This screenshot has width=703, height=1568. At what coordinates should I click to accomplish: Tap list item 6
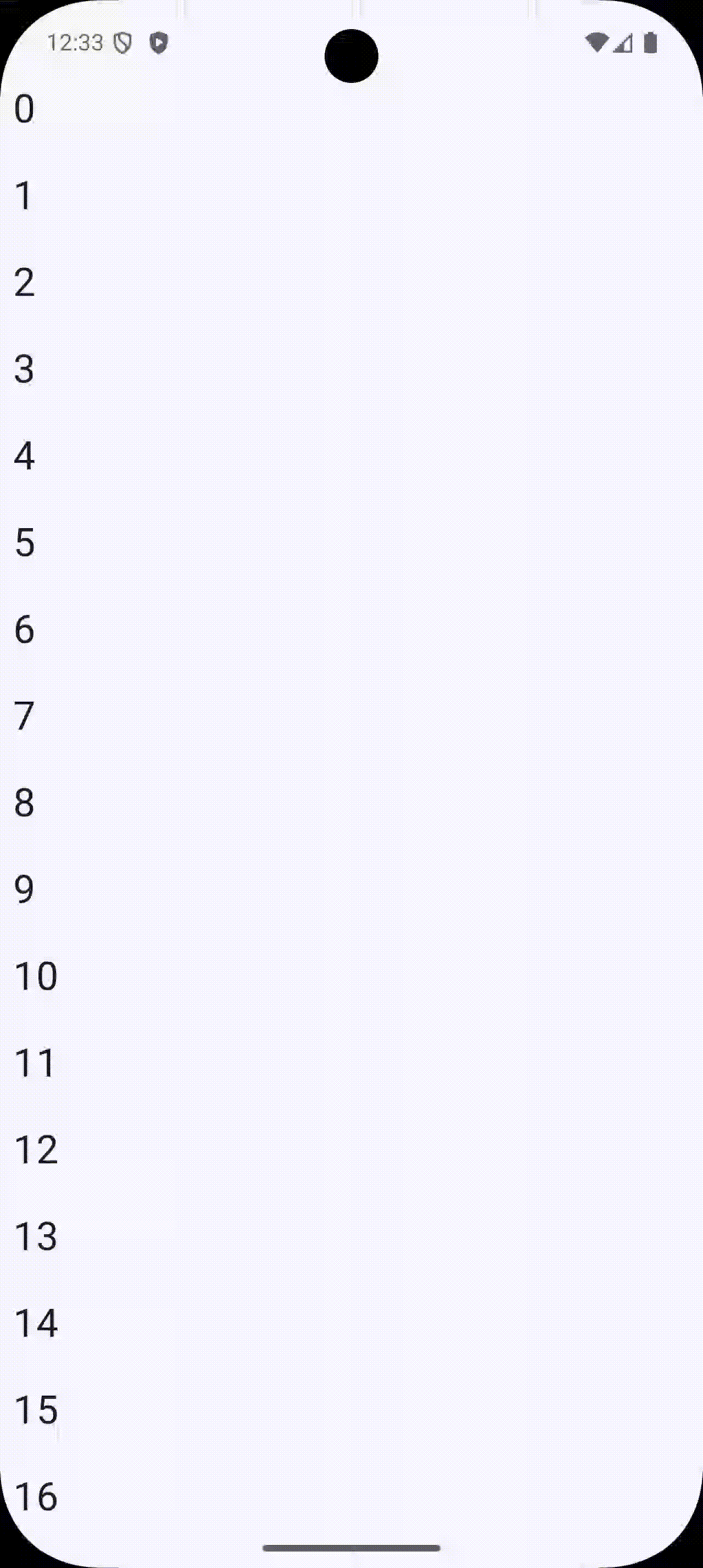tap(24, 629)
